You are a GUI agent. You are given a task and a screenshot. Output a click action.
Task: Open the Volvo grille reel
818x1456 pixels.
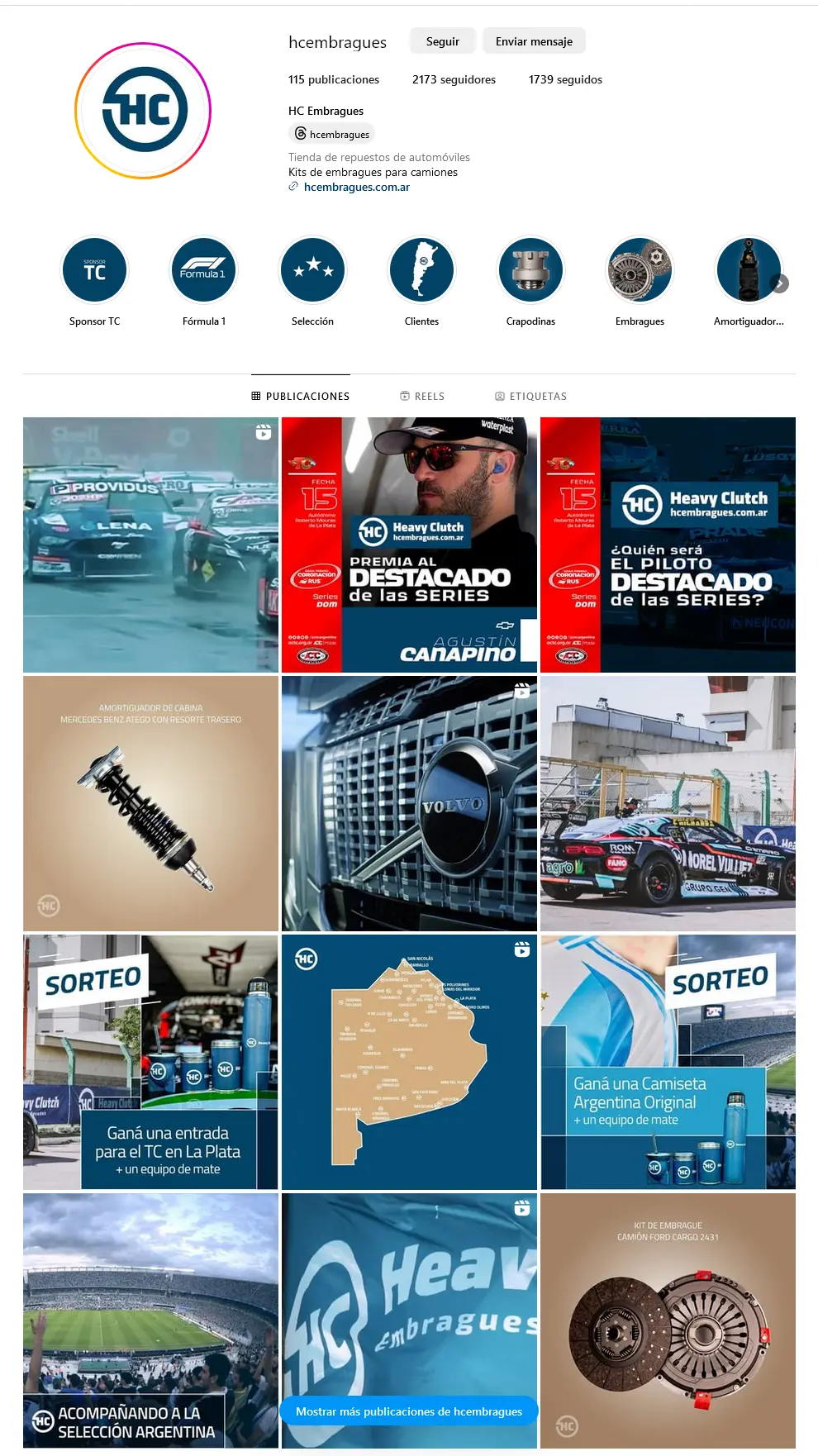point(409,803)
